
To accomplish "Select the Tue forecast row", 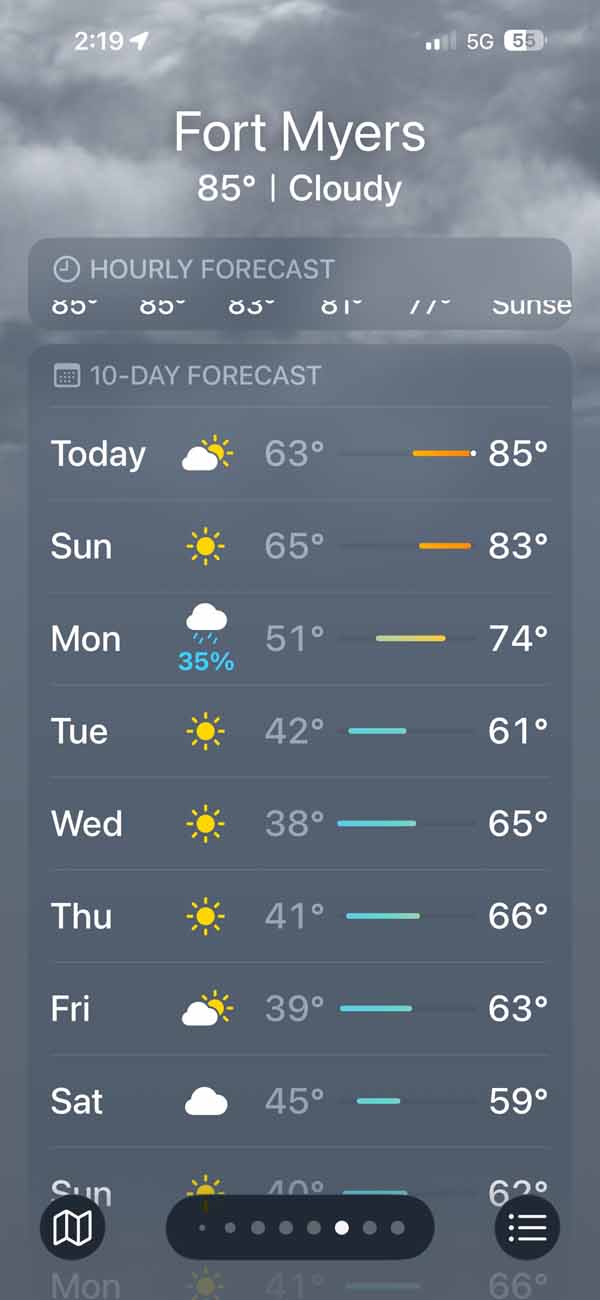I will 300,731.
